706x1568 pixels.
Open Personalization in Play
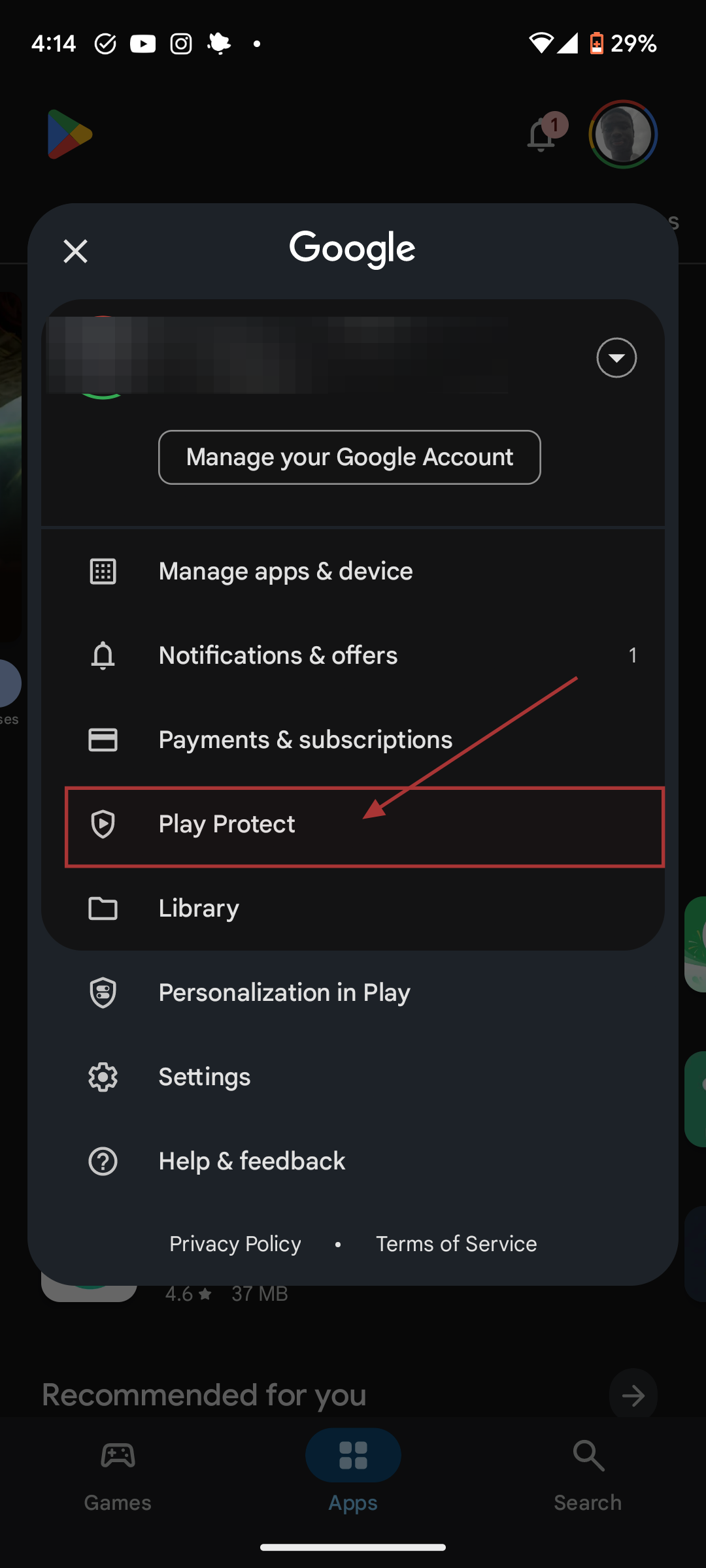click(284, 992)
